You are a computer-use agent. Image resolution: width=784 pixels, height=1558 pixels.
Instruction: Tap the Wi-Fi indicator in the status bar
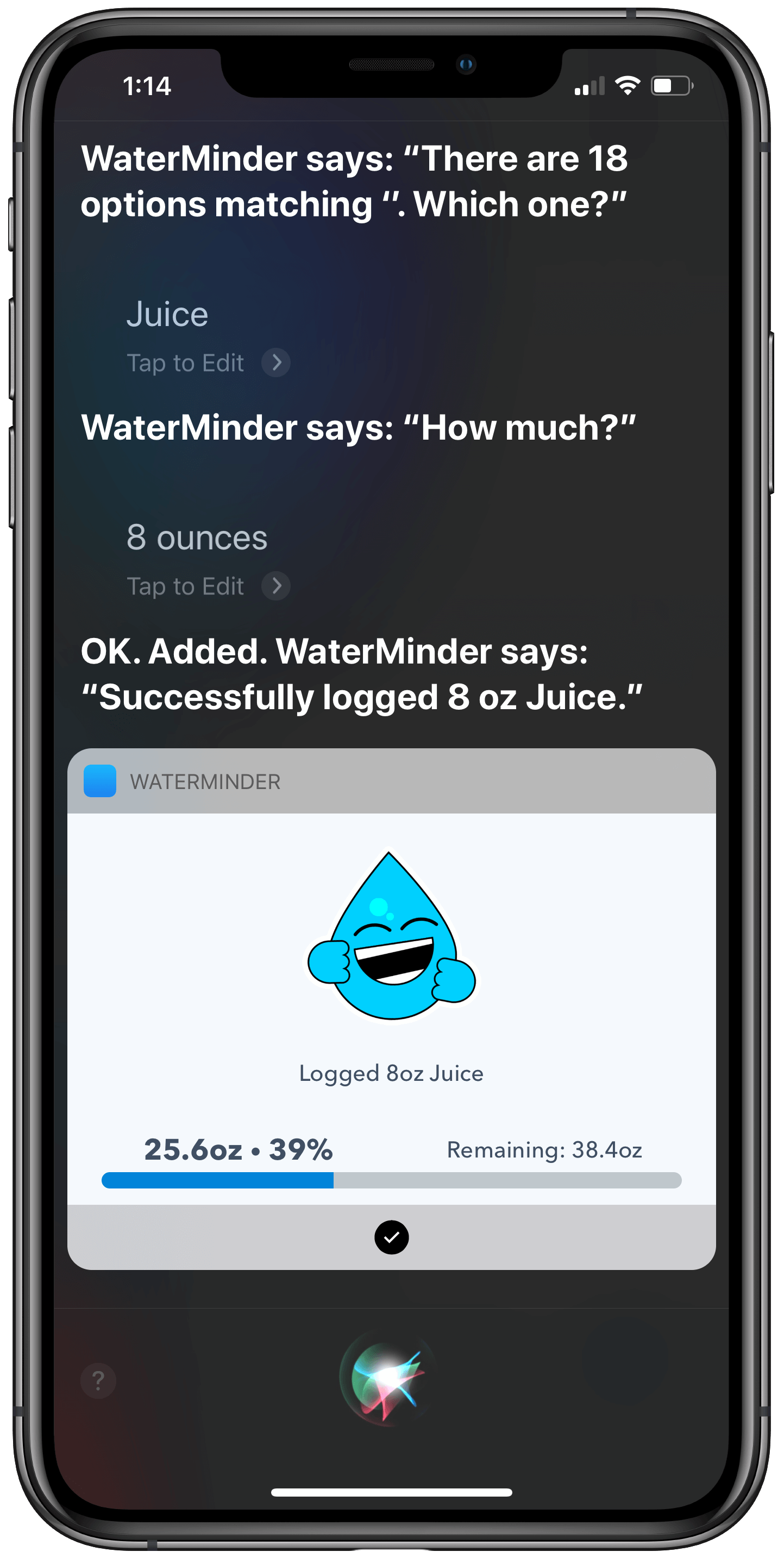pos(627,86)
